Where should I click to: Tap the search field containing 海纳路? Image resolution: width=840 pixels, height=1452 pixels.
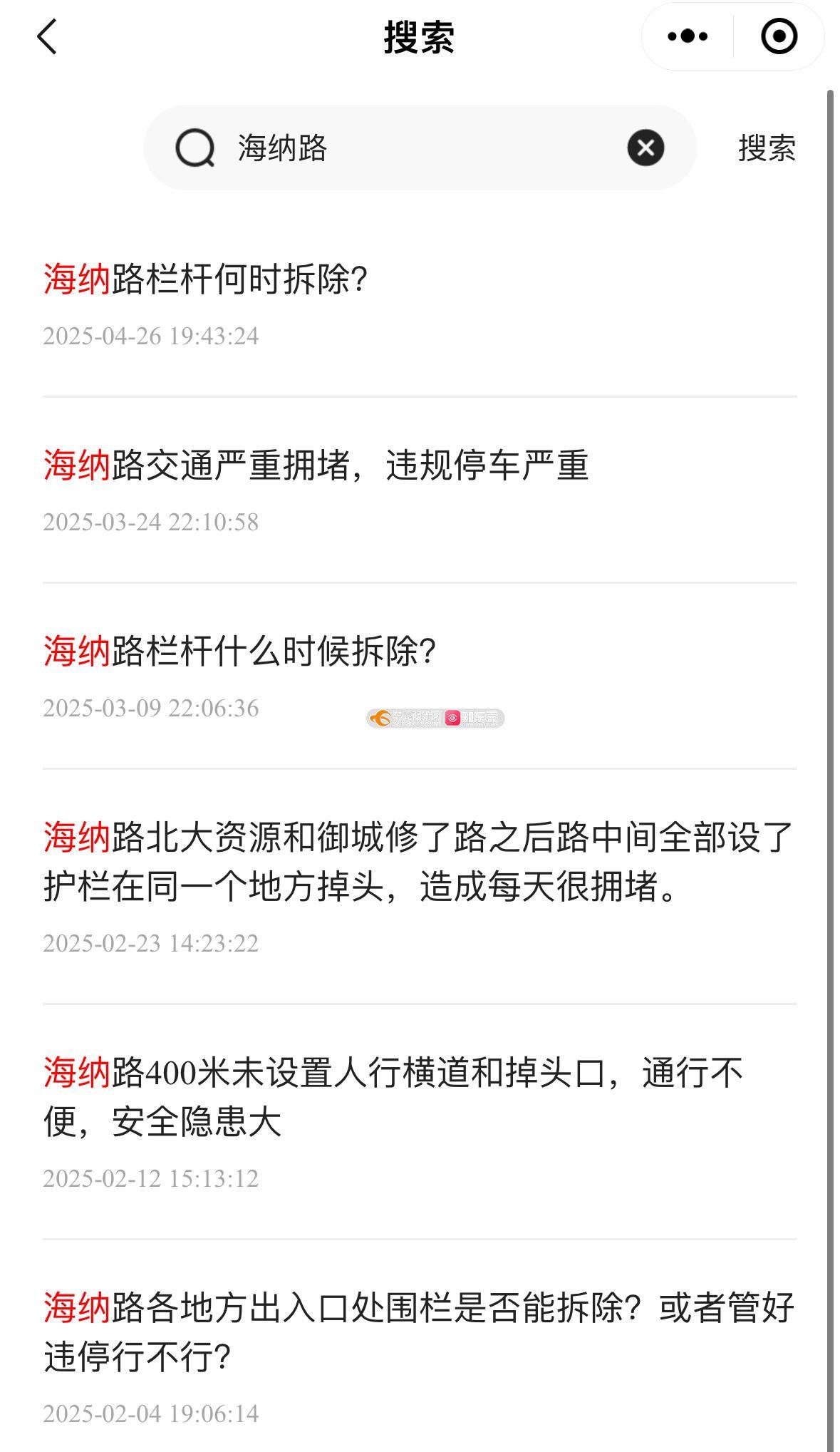coord(420,148)
